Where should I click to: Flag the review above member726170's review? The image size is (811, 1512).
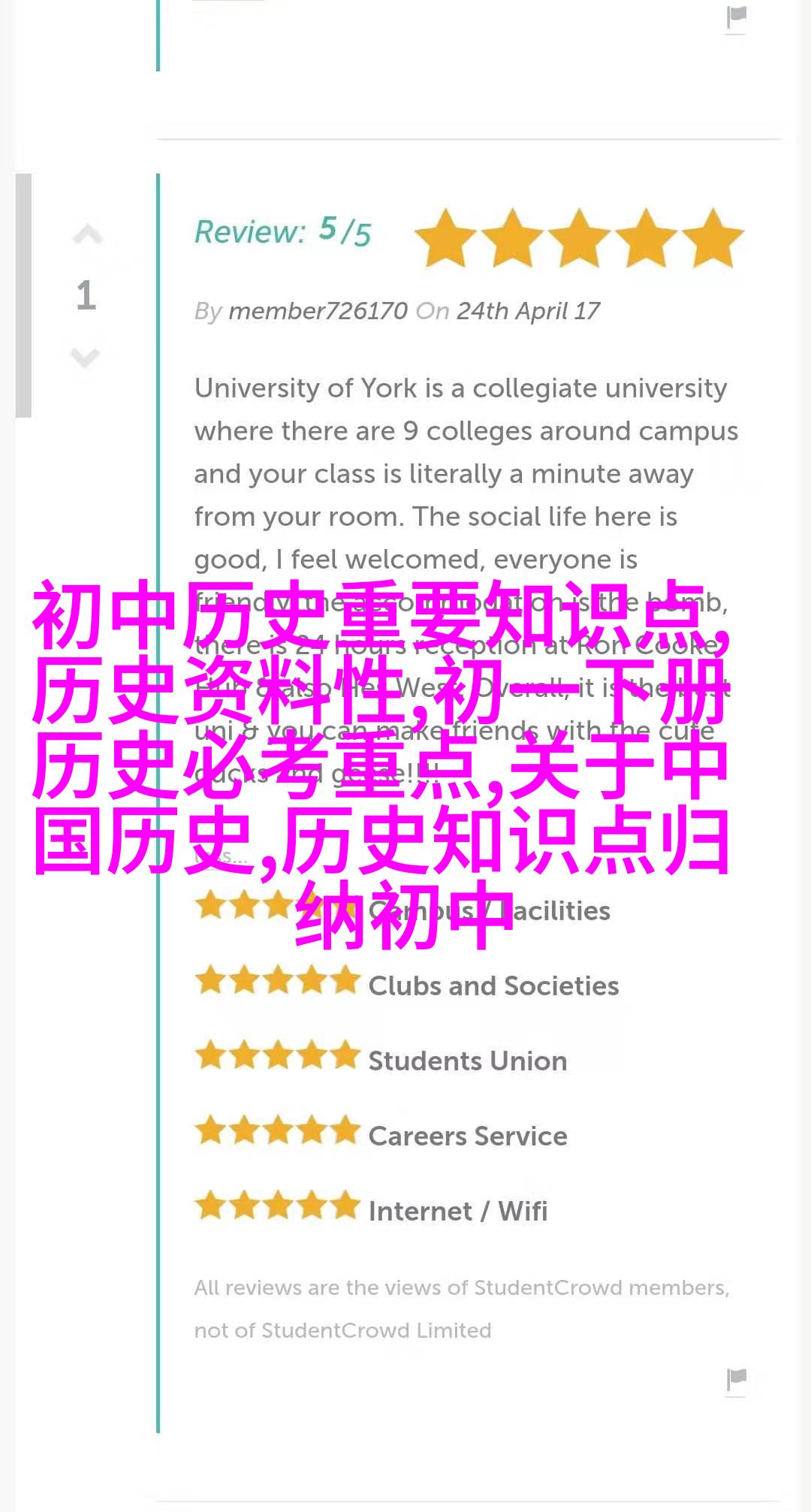[x=737, y=17]
